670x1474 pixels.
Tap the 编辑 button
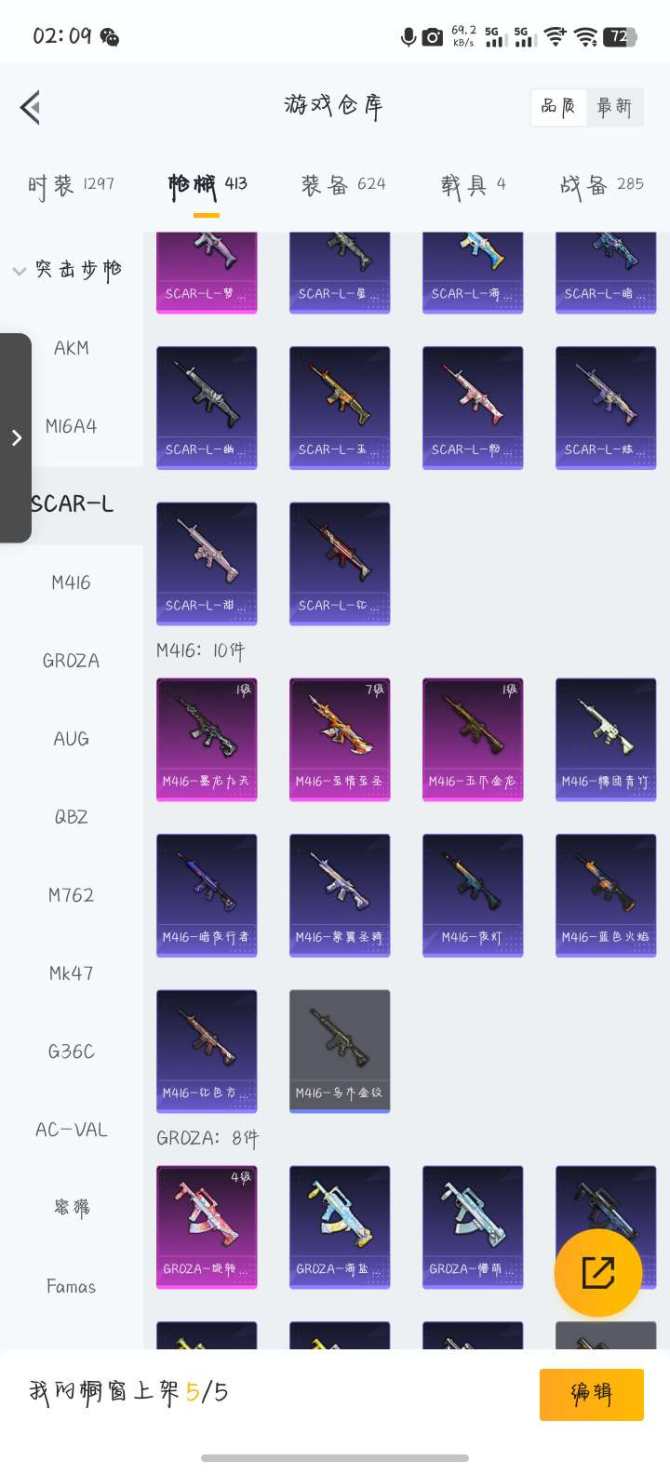[x=591, y=1394]
